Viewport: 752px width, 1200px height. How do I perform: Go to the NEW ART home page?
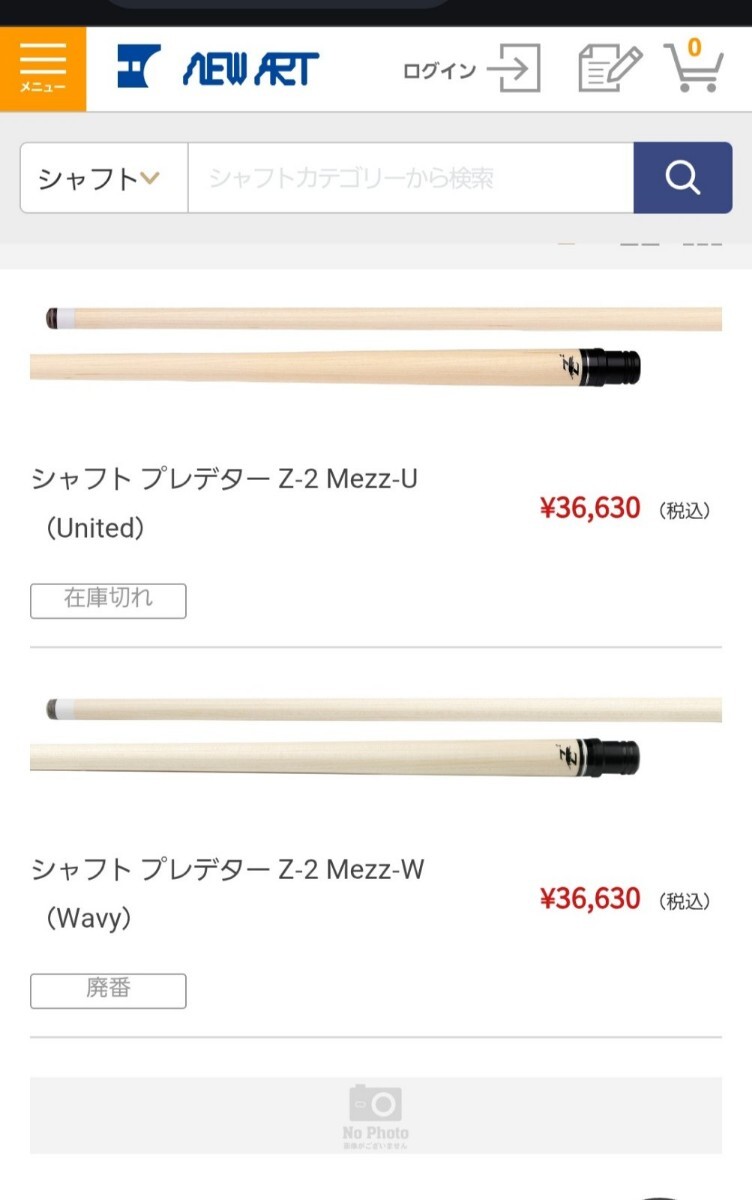point(218,68)
